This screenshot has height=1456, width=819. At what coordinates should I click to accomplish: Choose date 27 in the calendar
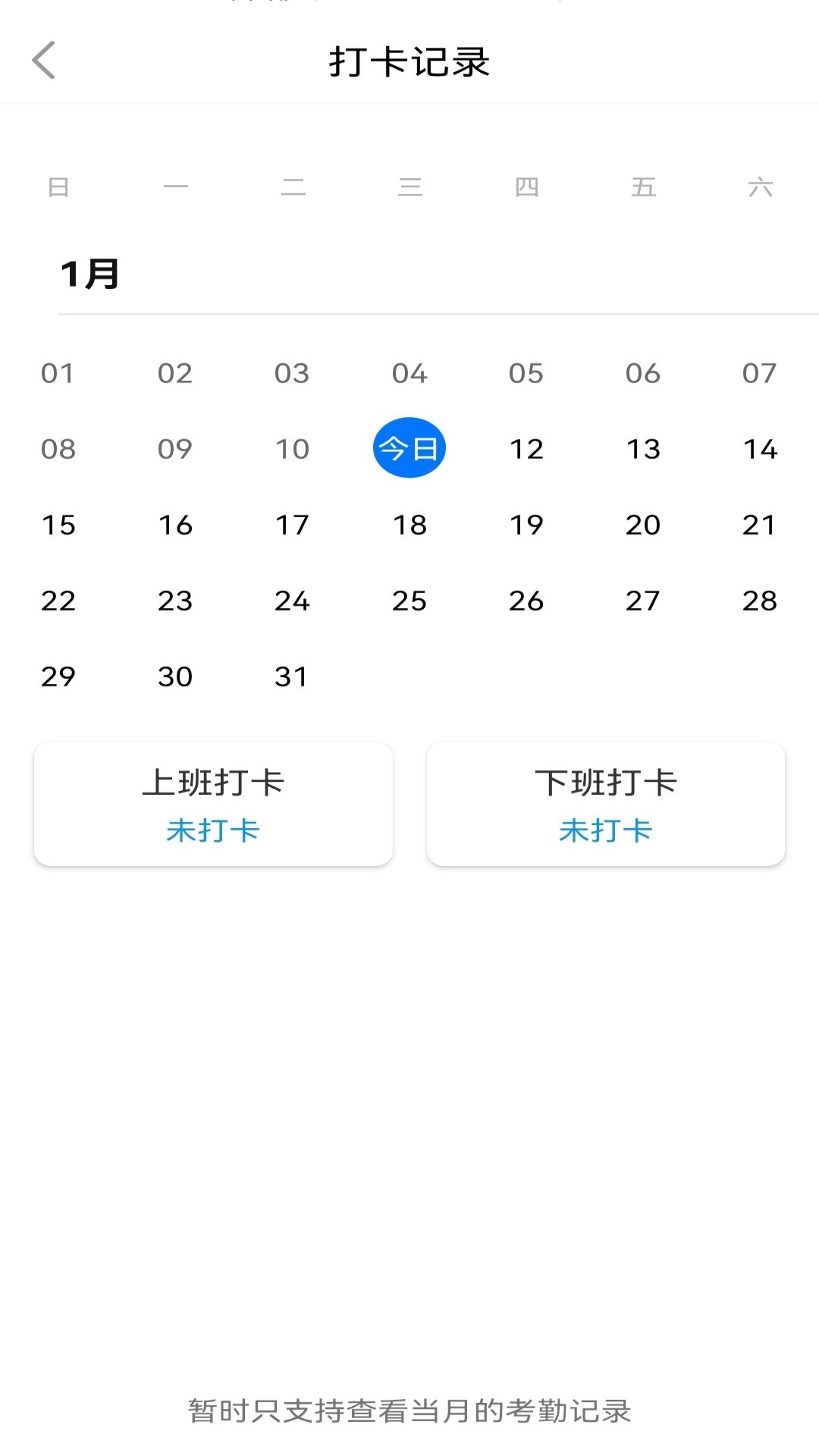[643, 601]
